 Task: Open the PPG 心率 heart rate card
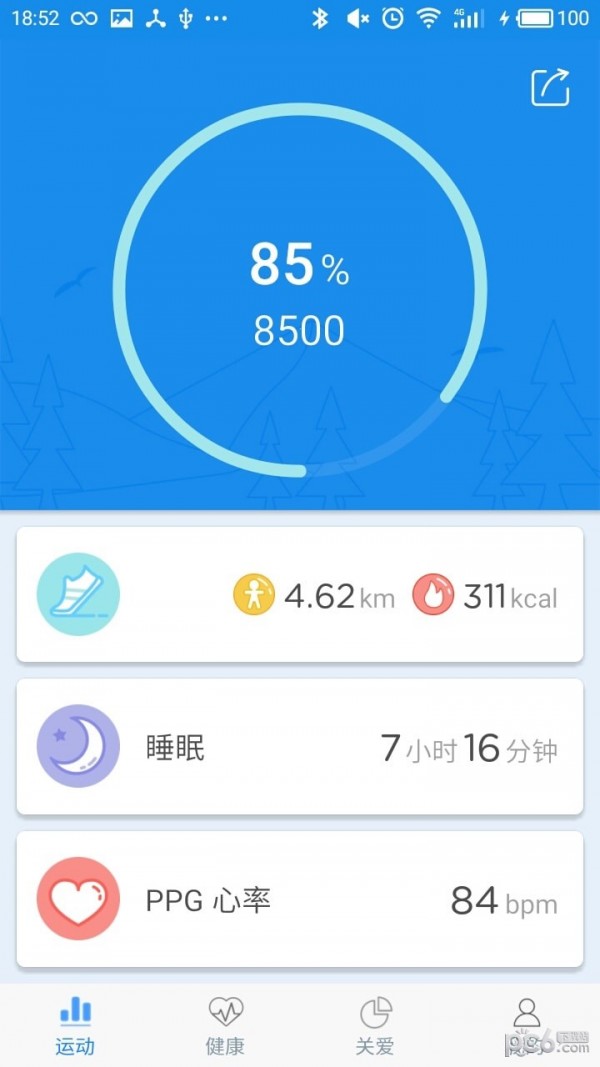pyautogui.click(x=300, y=900)
